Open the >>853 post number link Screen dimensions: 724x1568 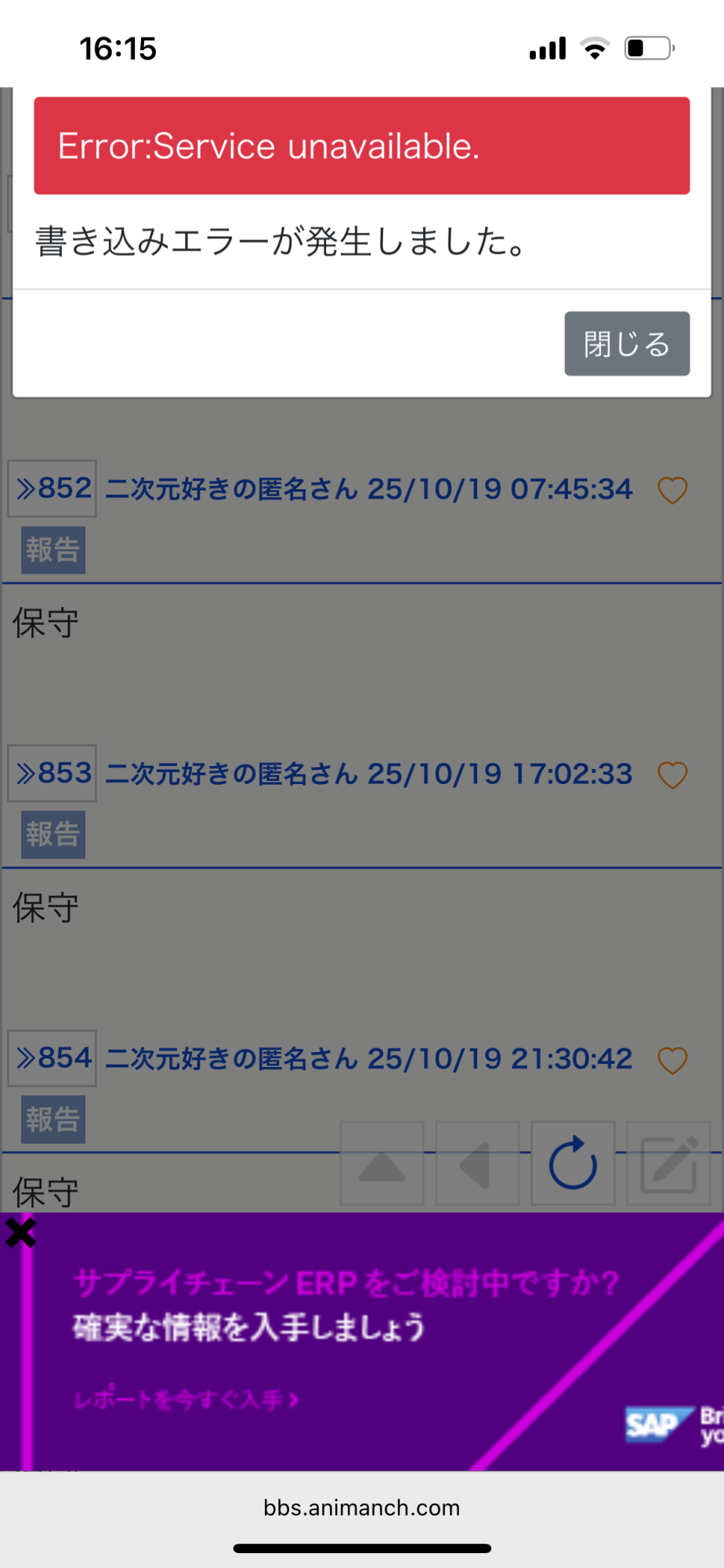tap(52, 773)
